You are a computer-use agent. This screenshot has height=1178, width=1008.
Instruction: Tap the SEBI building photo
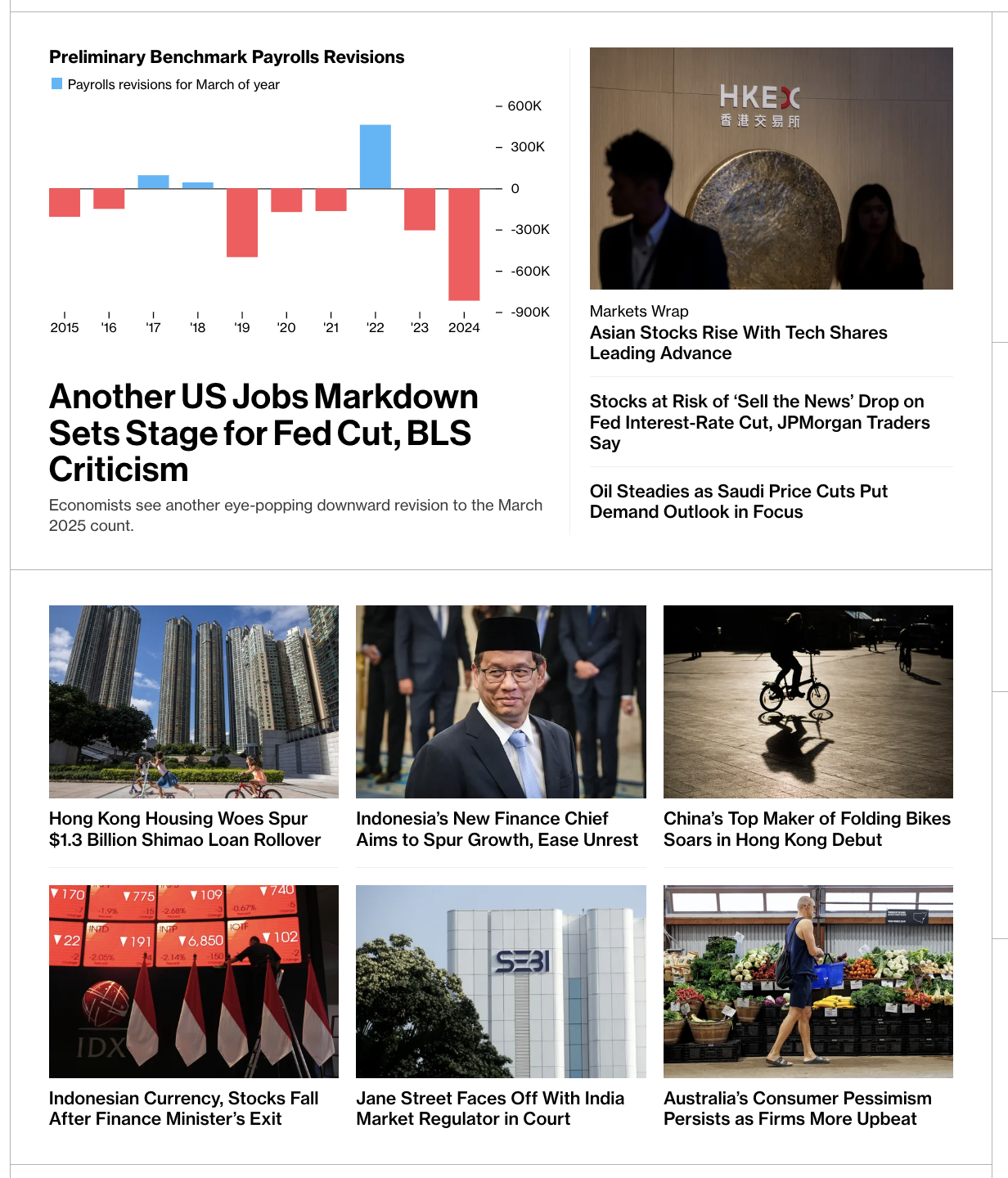(501, 981)
